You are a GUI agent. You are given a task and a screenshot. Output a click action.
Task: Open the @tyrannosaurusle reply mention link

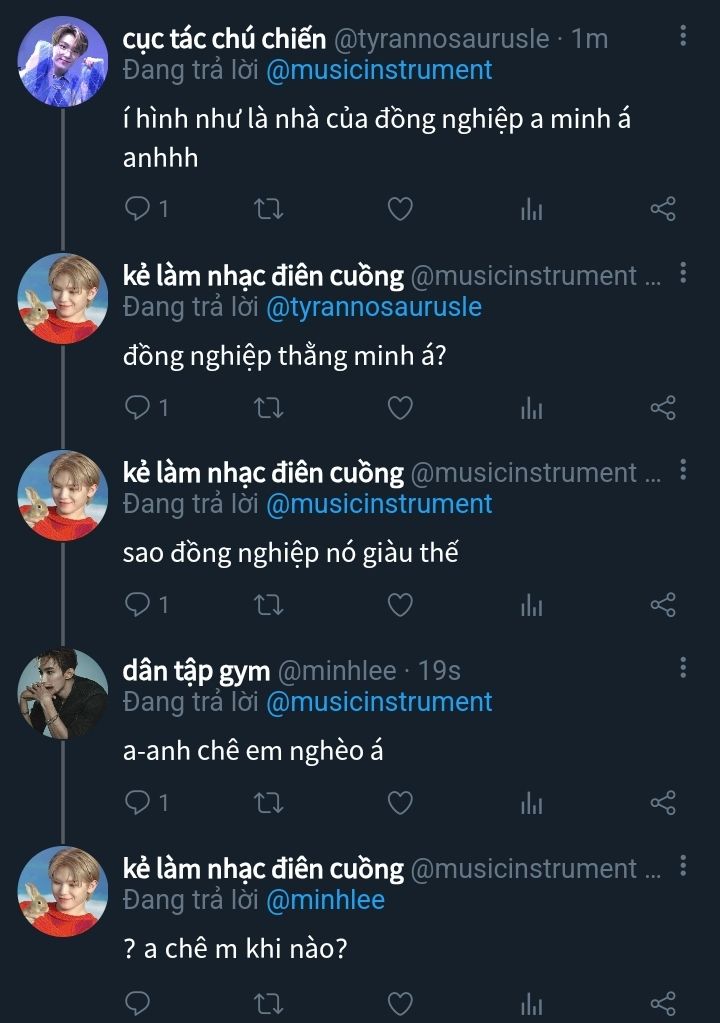pyautogui.click(x=374, y=307)
